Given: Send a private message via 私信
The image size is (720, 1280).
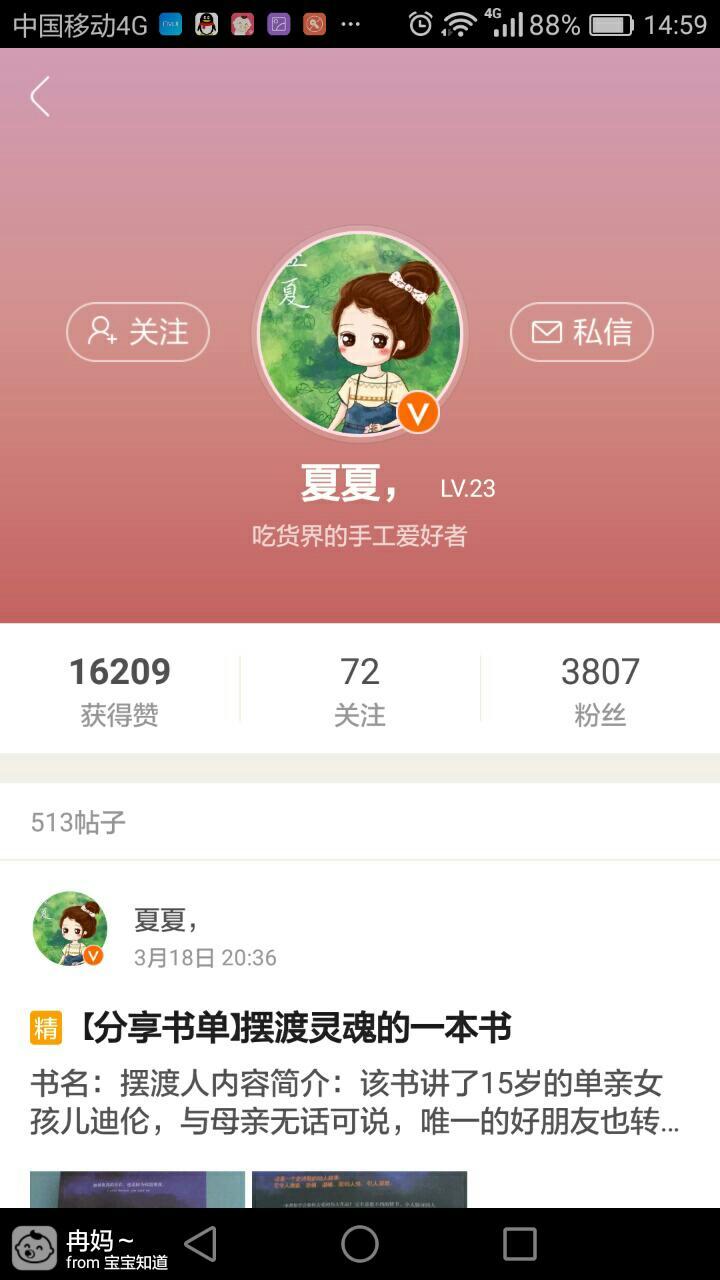Looking at the screenshot, I should pos(581,332).
